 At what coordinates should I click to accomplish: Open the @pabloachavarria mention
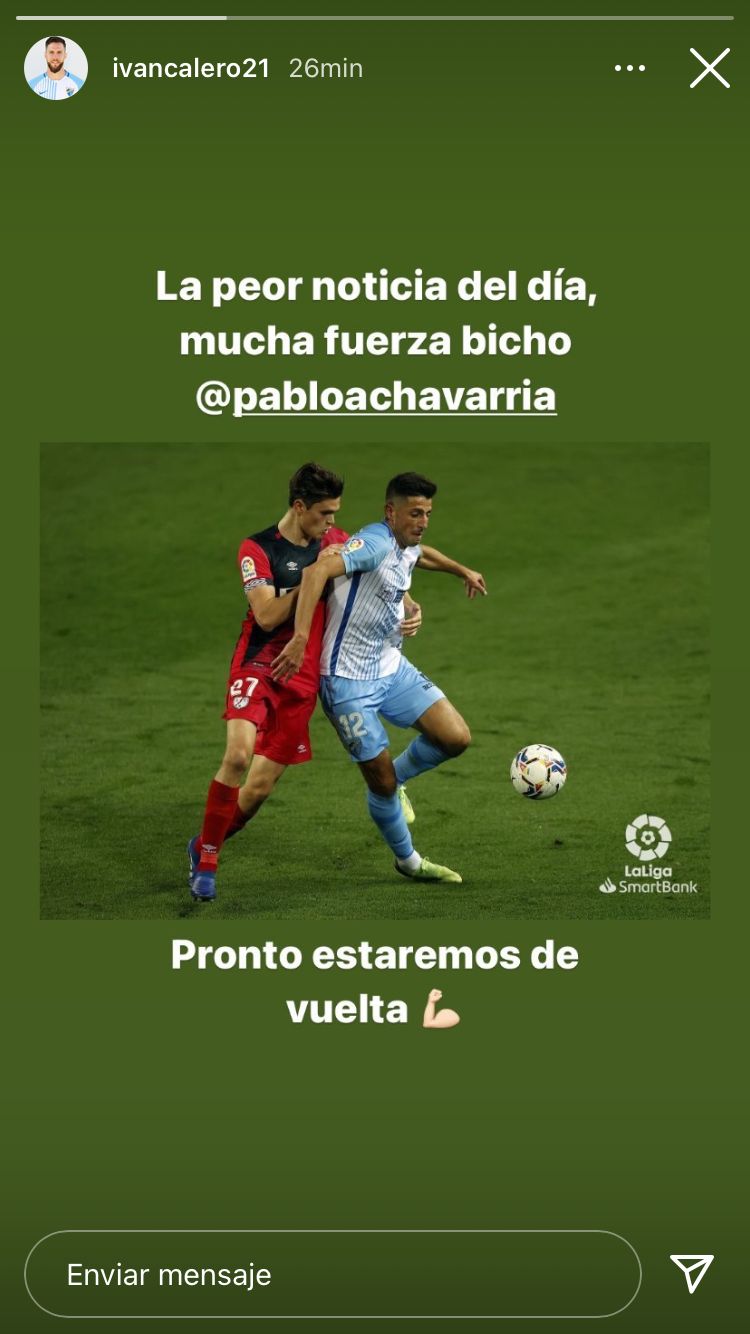point(376,397)
